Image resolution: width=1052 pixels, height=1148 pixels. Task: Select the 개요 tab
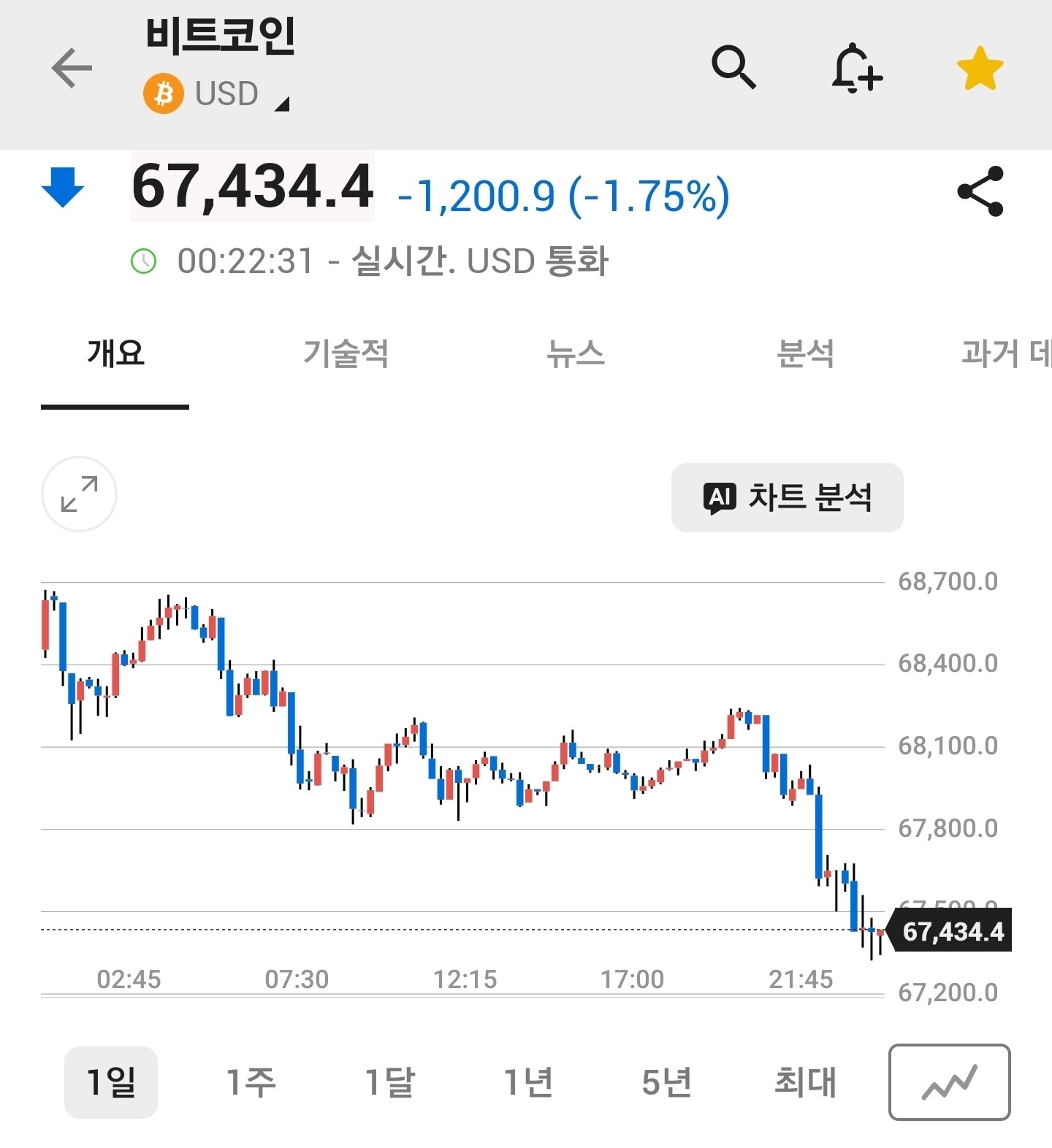pos(115,354)
